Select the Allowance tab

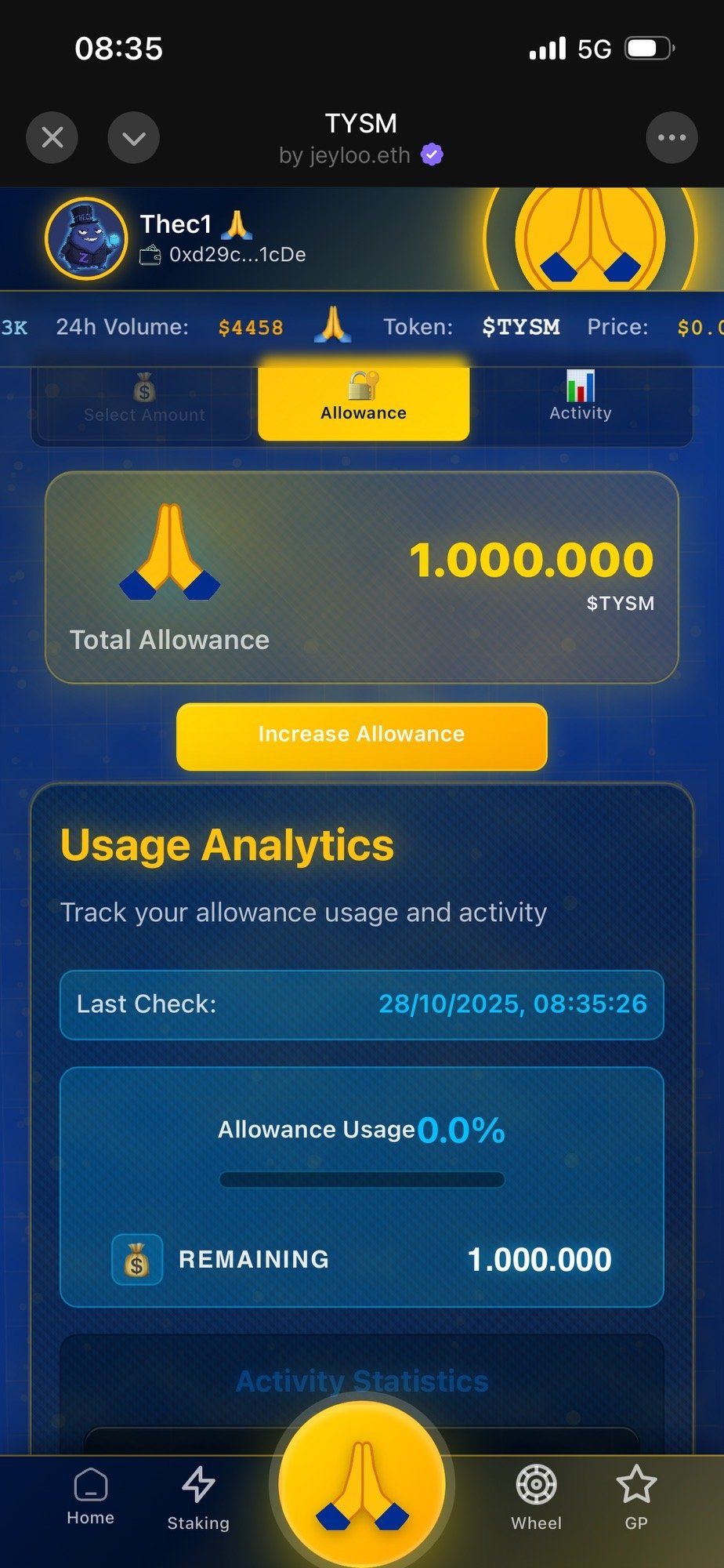click(364, 401)
